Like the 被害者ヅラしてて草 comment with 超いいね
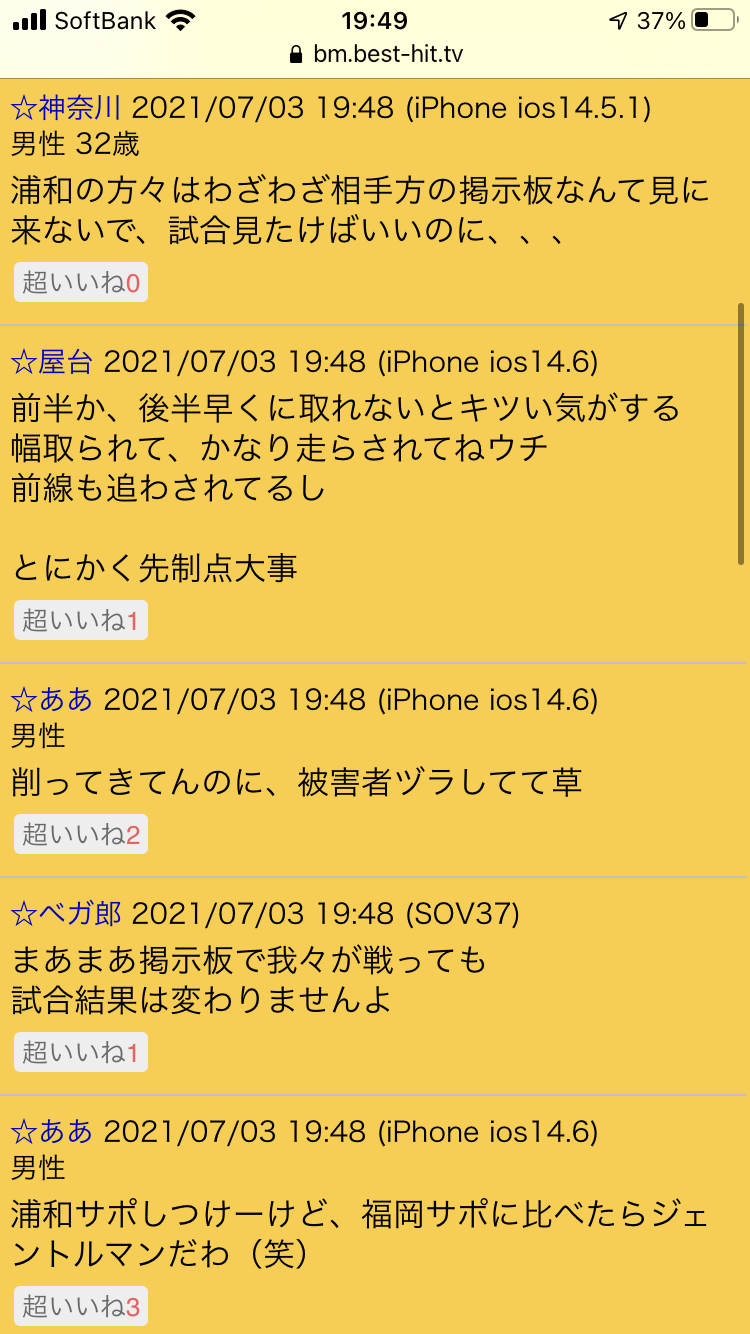The image size is (750, 1334). pos(81,834)
